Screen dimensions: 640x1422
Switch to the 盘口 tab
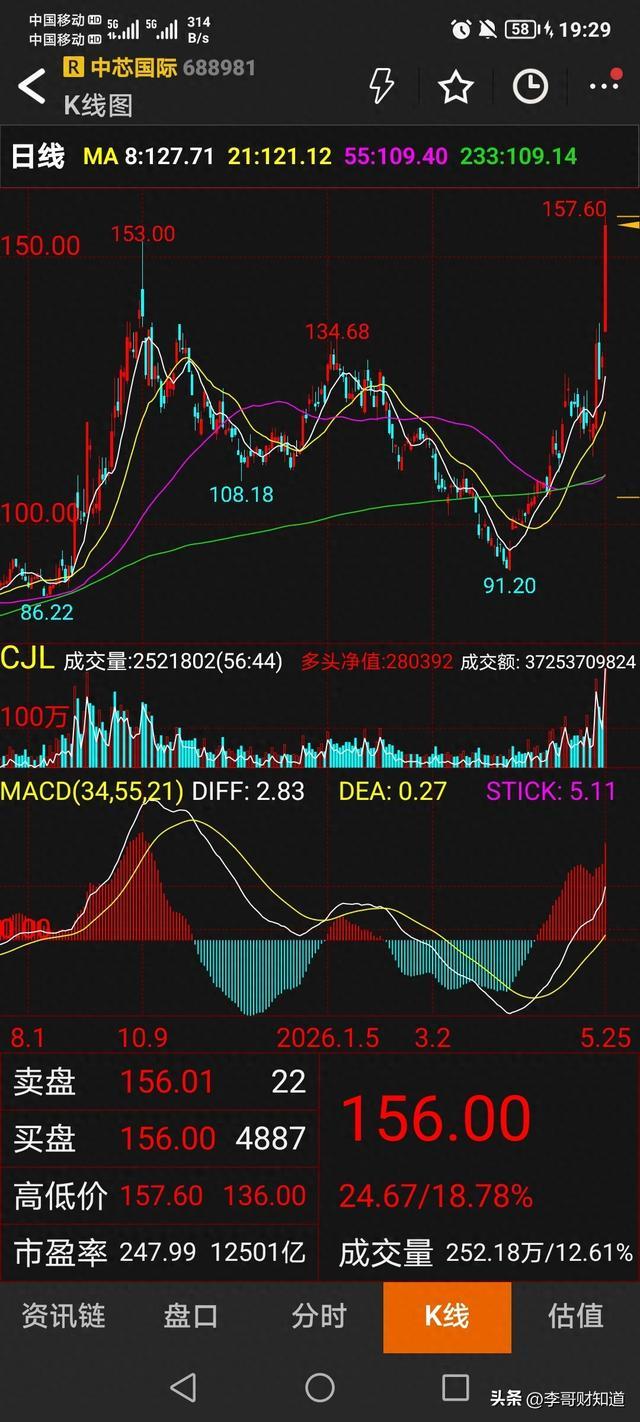coord(191,1315)
